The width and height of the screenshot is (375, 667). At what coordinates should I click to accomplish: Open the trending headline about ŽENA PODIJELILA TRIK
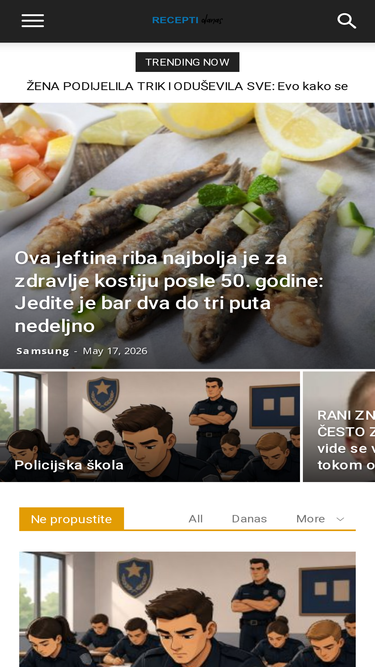point(187,86)
